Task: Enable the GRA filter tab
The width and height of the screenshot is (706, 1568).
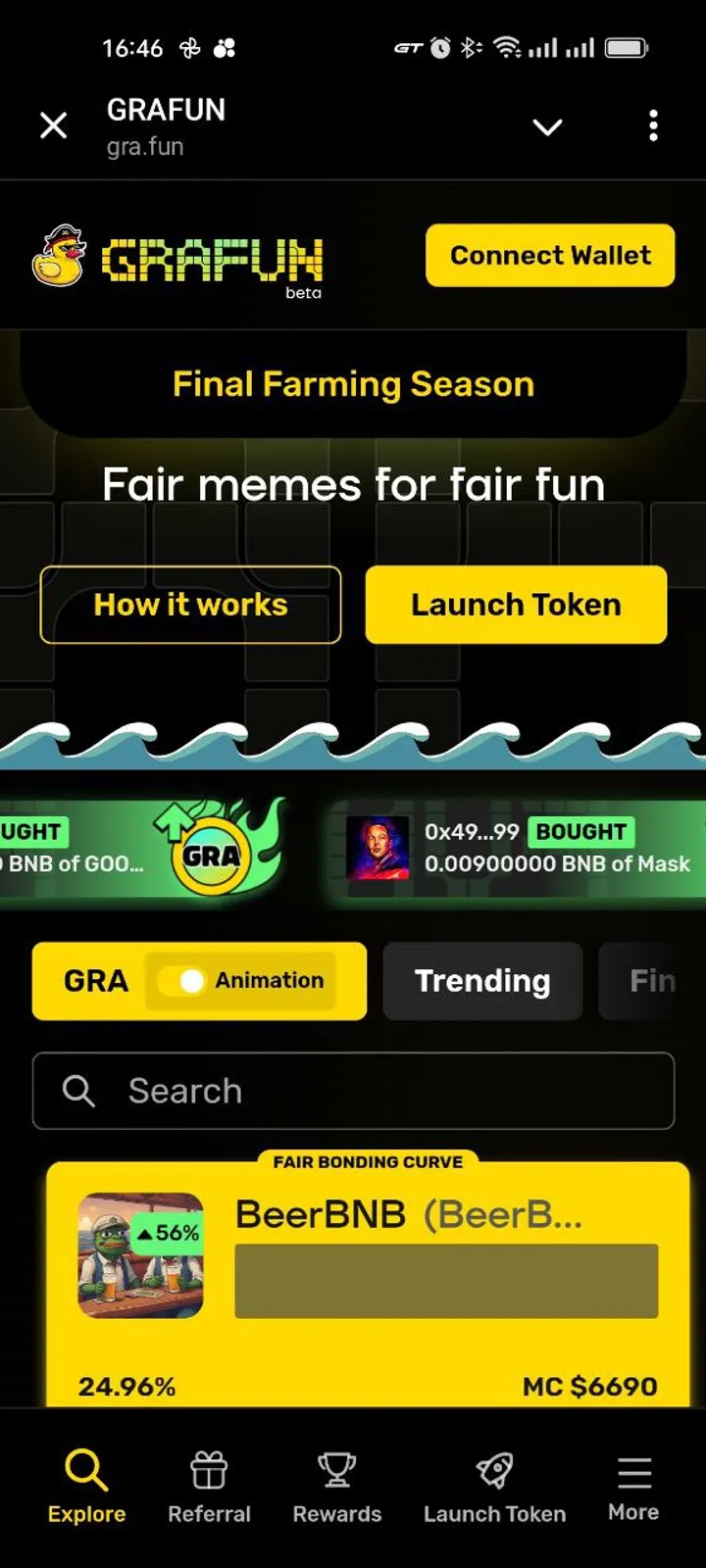Action: point(95,981)
